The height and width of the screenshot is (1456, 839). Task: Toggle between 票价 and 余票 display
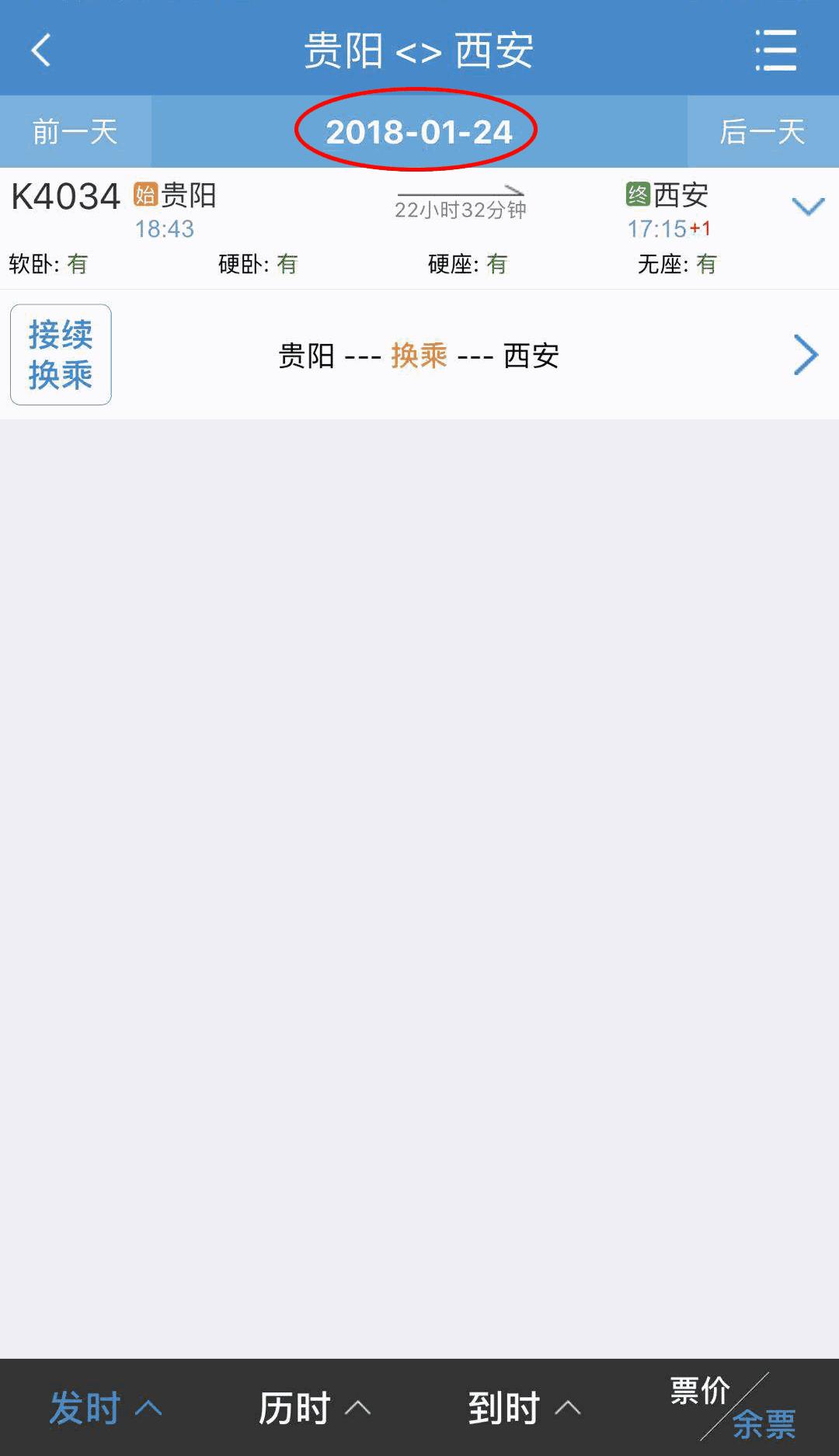(x=733, y=1407)
